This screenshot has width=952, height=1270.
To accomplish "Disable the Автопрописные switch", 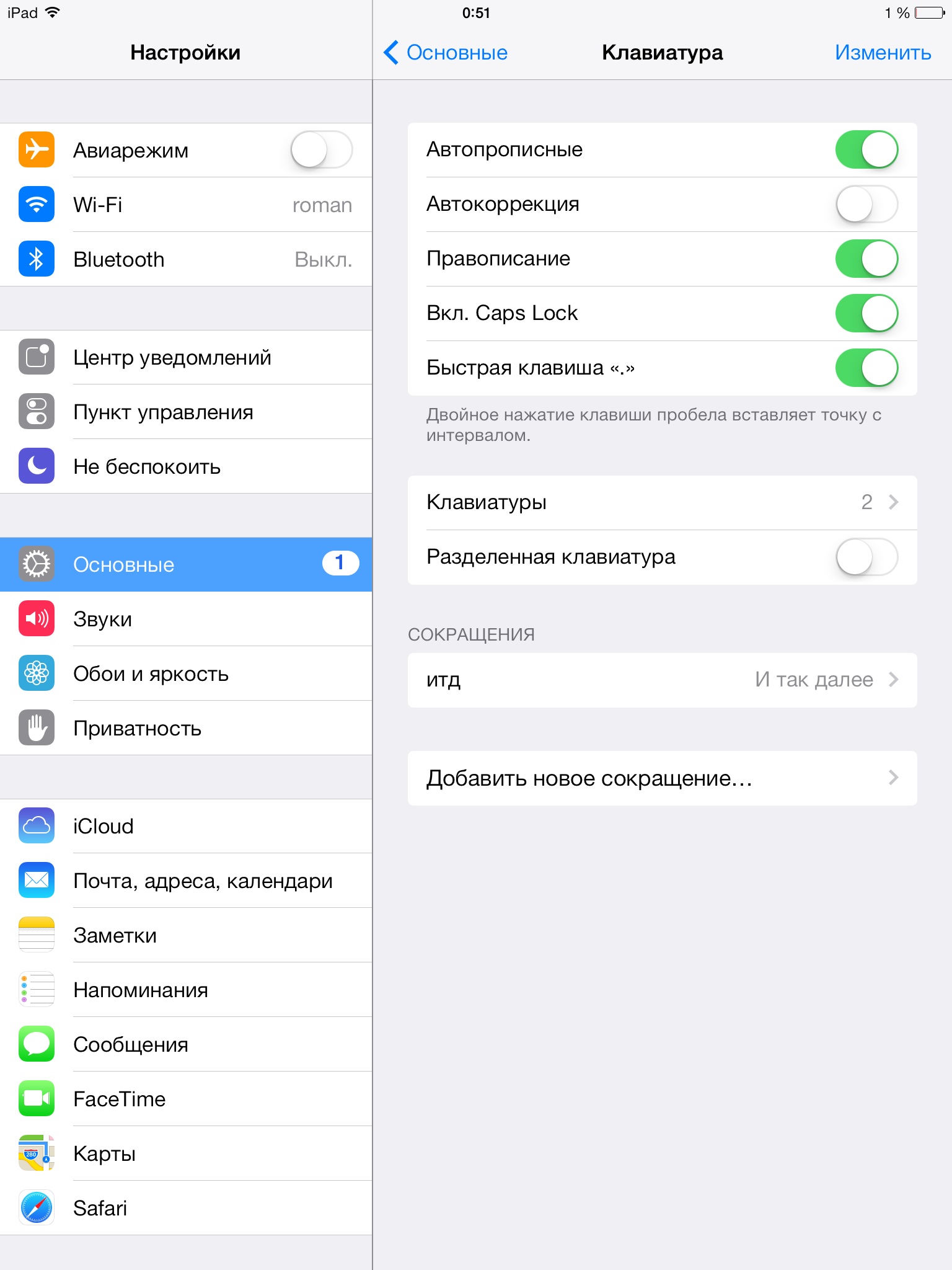I will pos(866,149).
